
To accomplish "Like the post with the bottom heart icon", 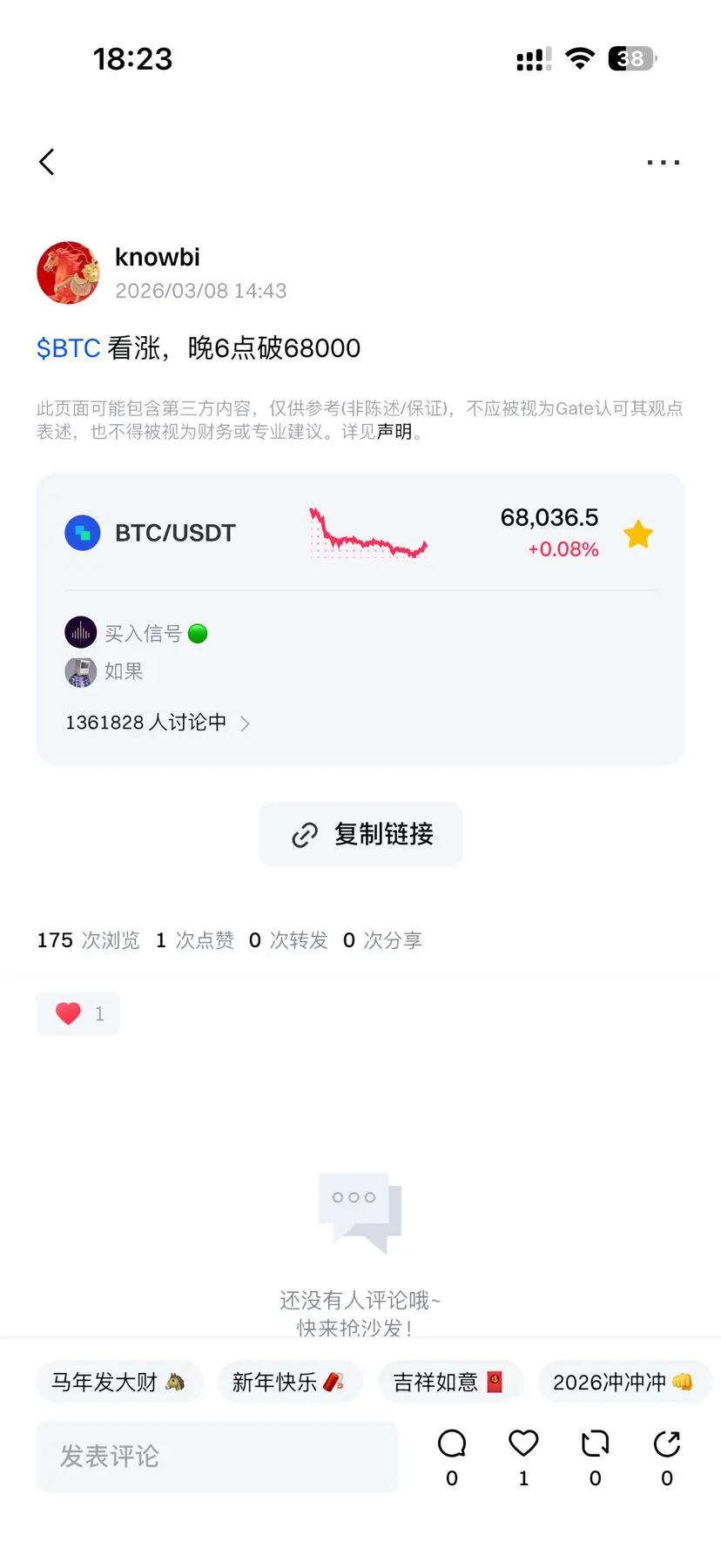I will 523,1445.
